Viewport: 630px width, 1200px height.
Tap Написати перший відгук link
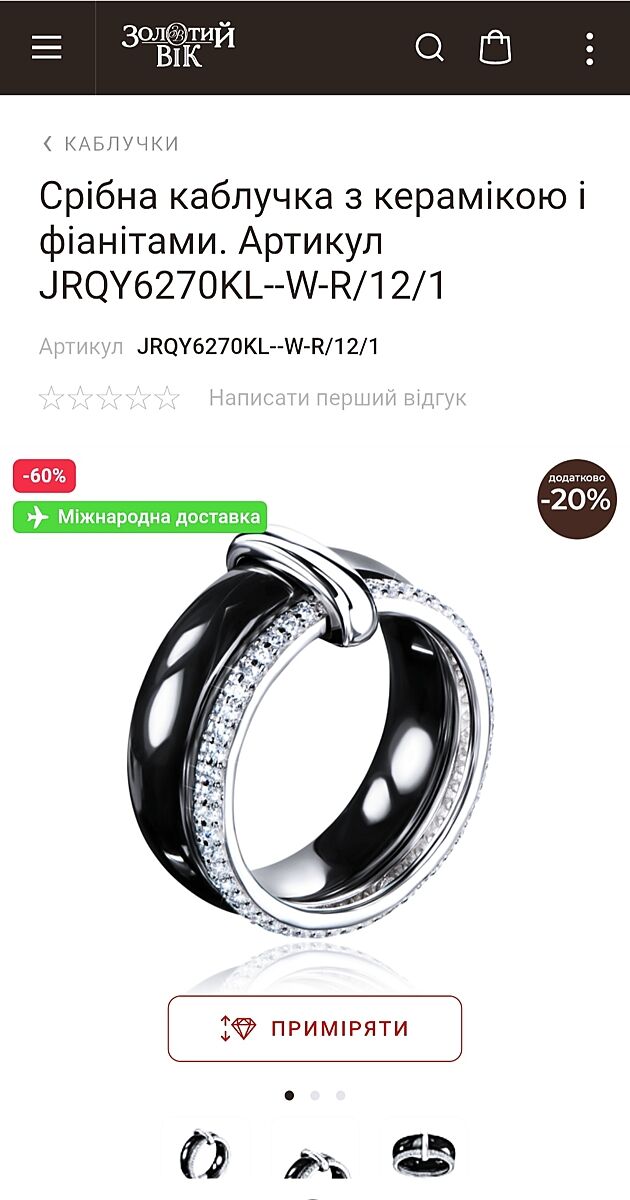pos(337,398)
